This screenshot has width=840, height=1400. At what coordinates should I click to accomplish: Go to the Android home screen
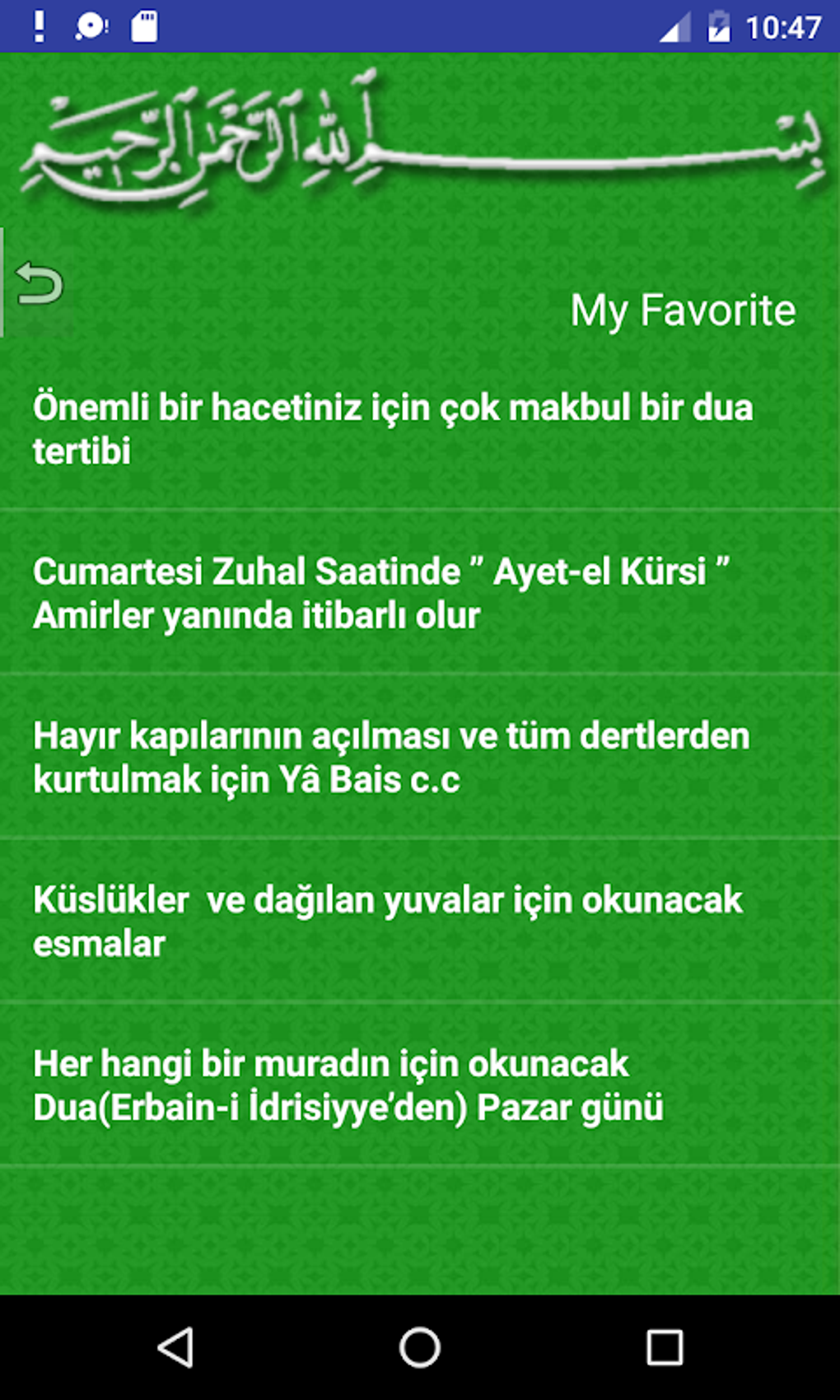pyautogui.click(x=419, y=1348)
